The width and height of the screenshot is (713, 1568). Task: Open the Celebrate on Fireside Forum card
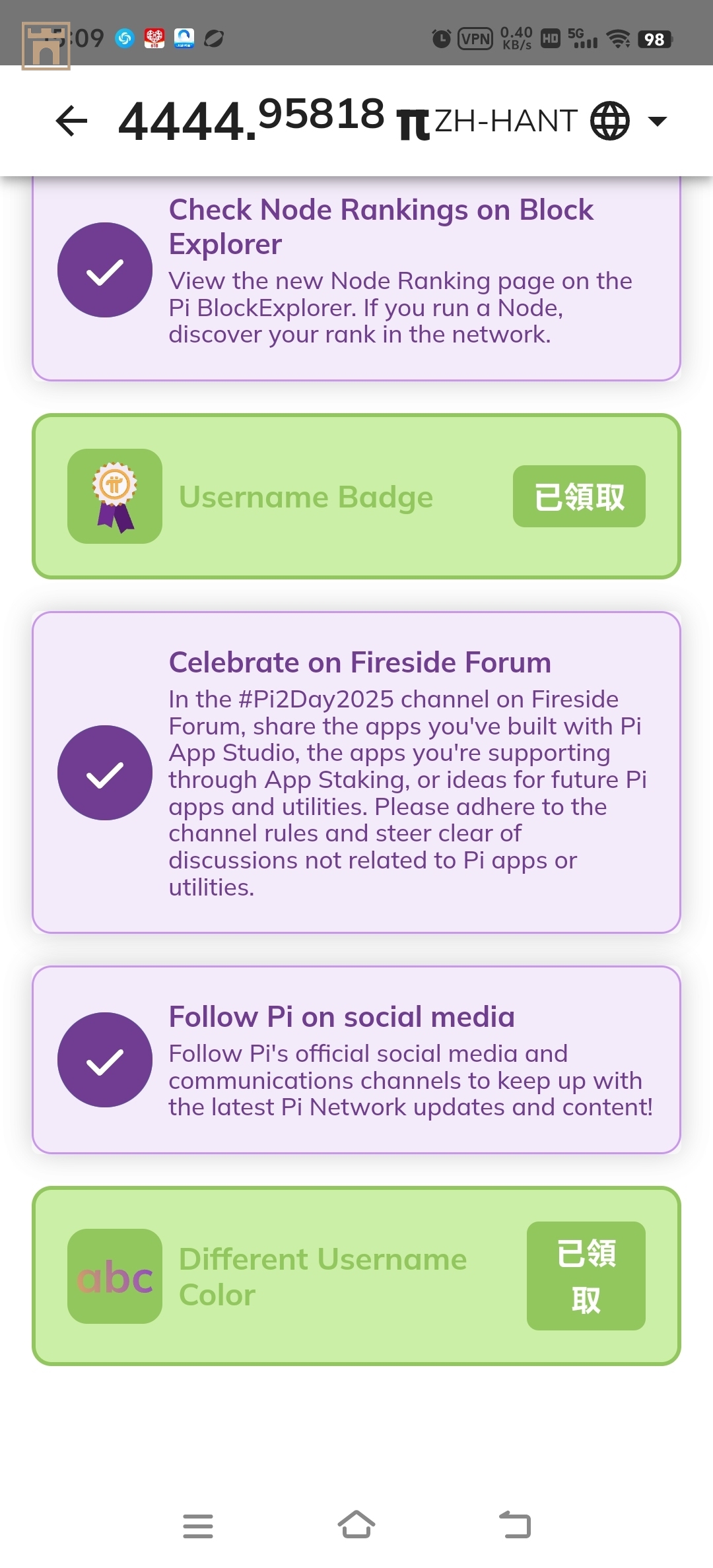pyautogui.click(x=356, y=772)
